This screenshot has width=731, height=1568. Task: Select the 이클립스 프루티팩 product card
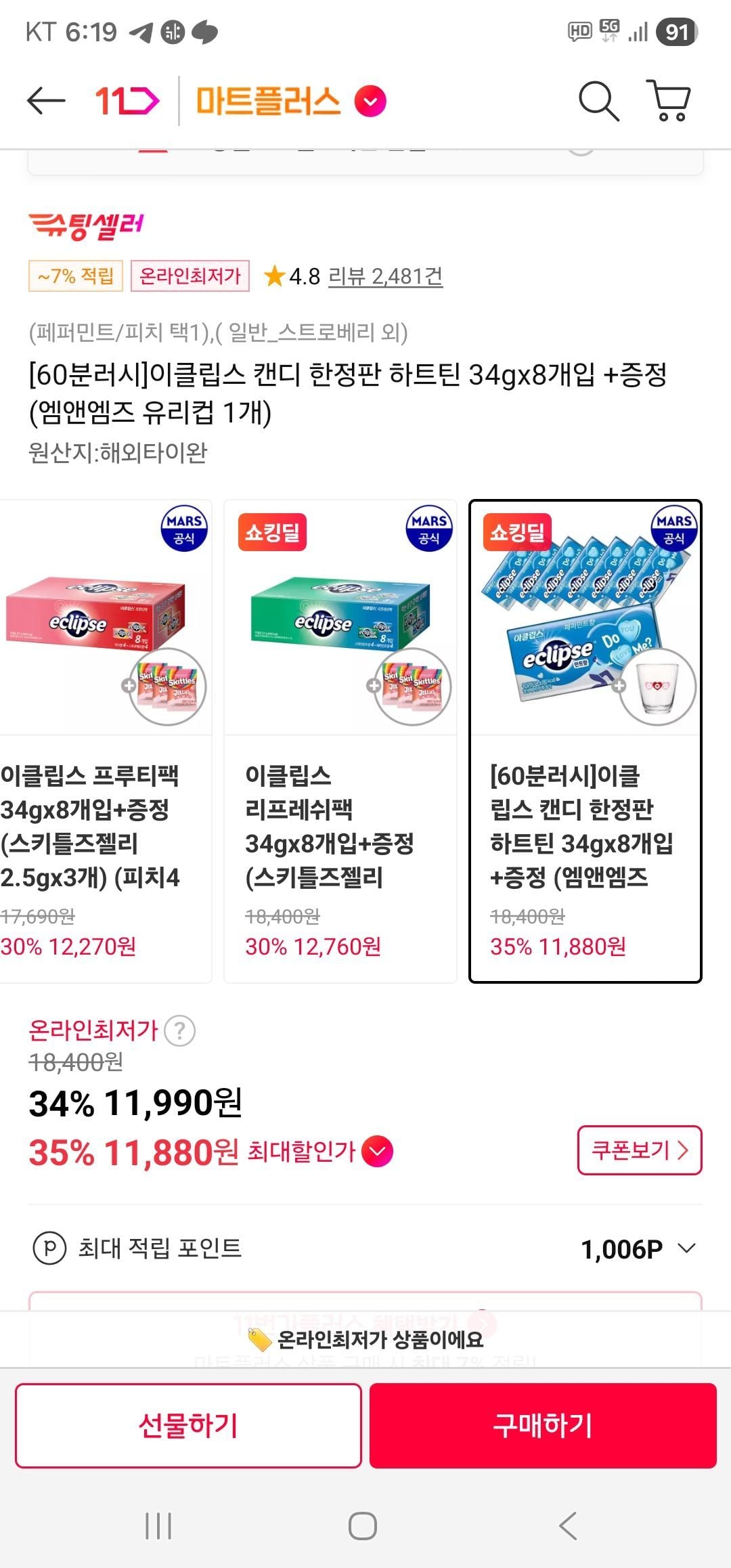coord(106,741)
